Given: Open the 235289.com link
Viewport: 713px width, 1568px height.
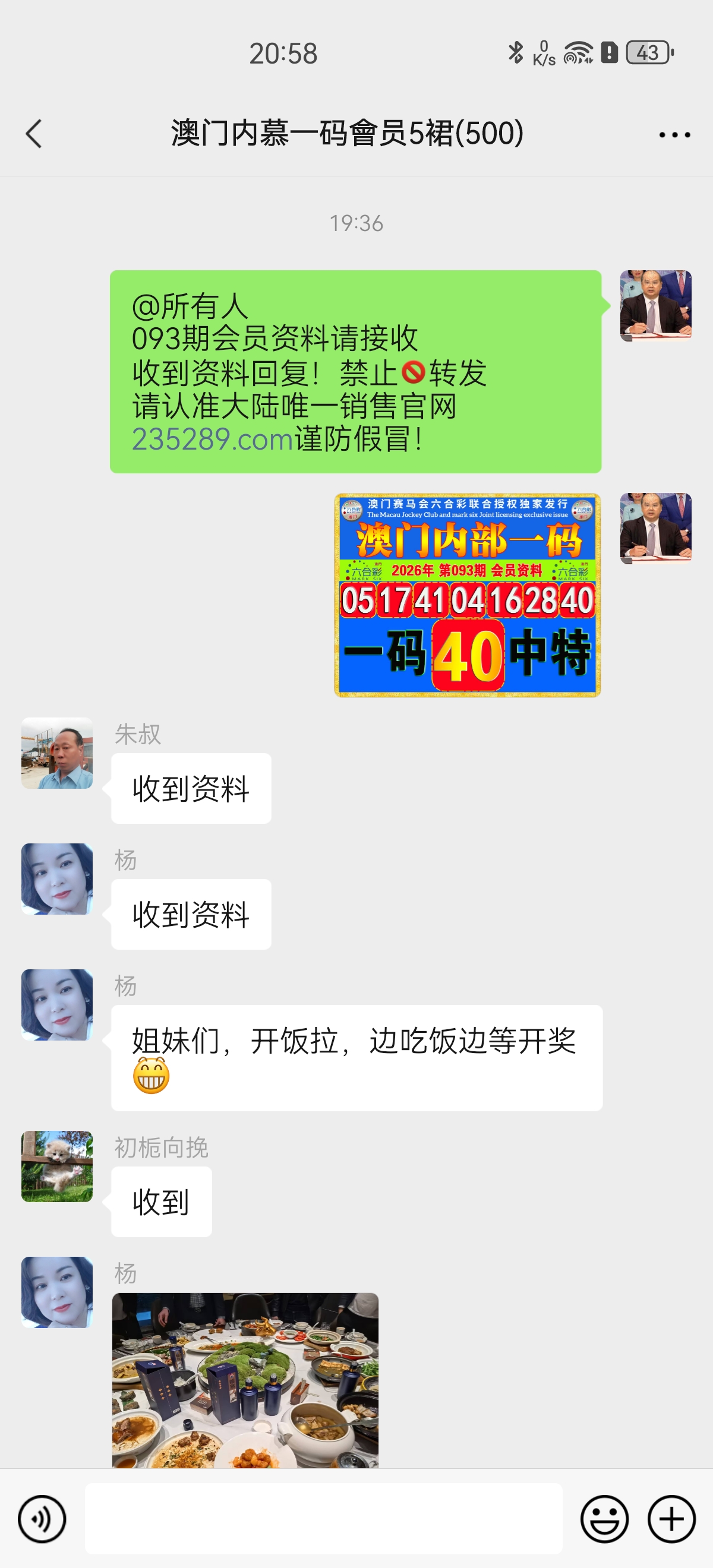Looking at the screenshot, I should pyautogui.click(x=213, y=440).
